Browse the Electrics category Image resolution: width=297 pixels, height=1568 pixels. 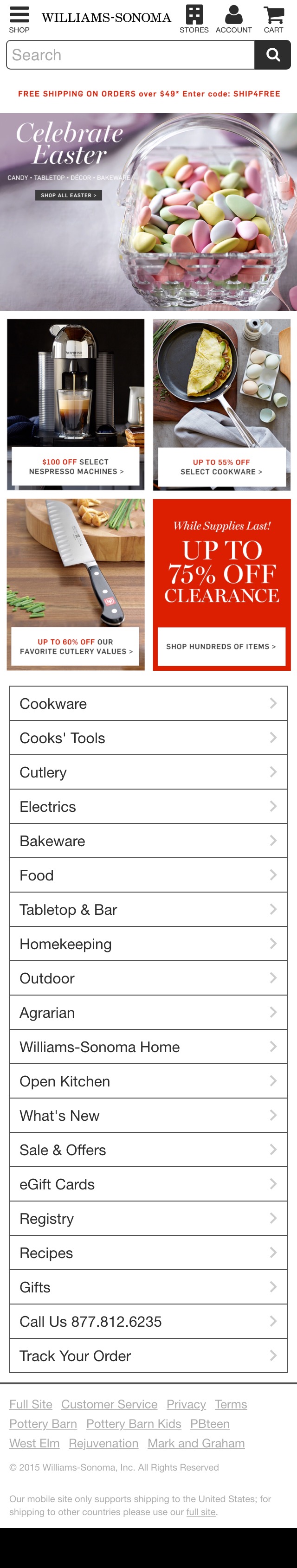tap(148, 807)
